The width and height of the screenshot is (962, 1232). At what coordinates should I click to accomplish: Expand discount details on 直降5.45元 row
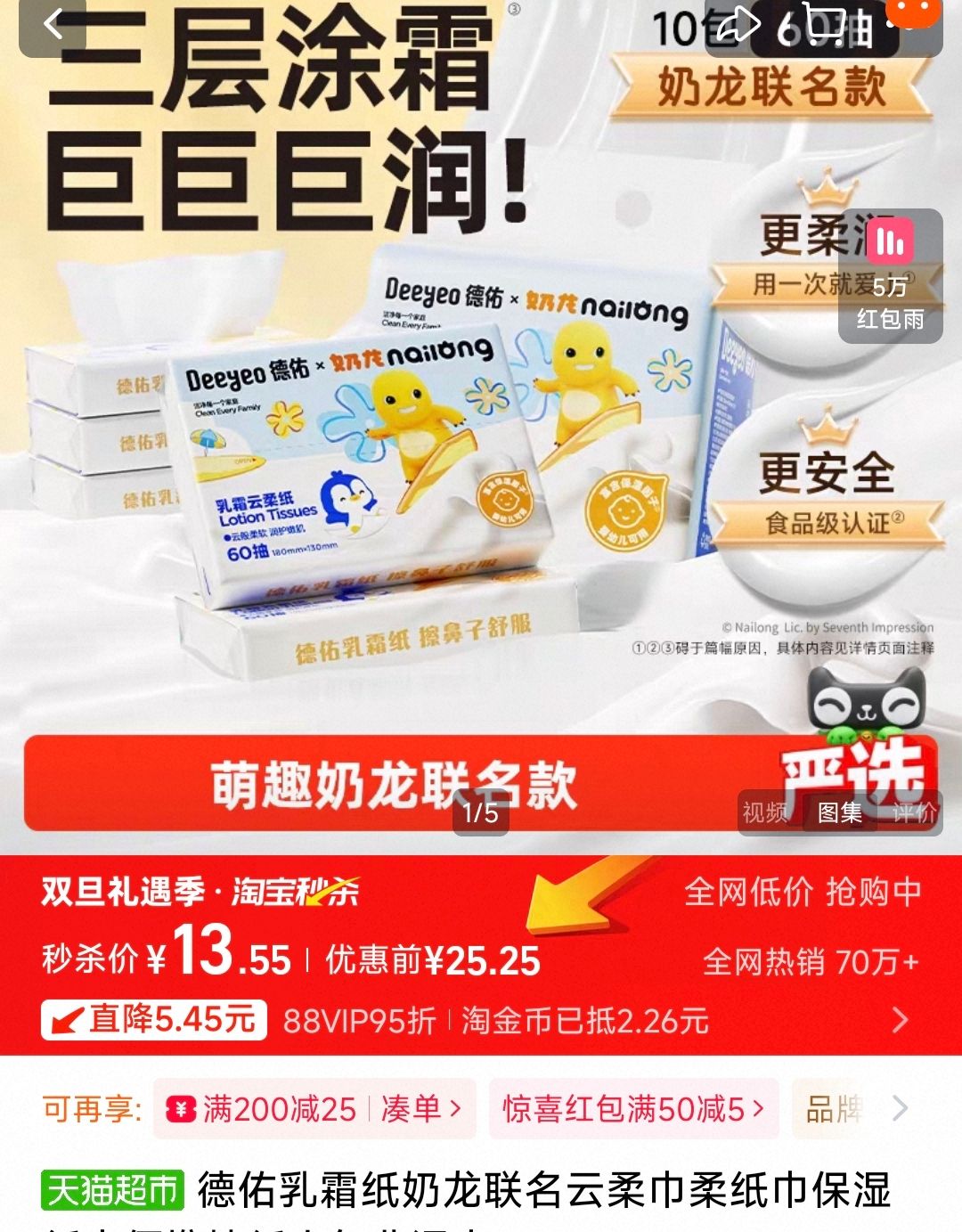[x=900, y=1020]
